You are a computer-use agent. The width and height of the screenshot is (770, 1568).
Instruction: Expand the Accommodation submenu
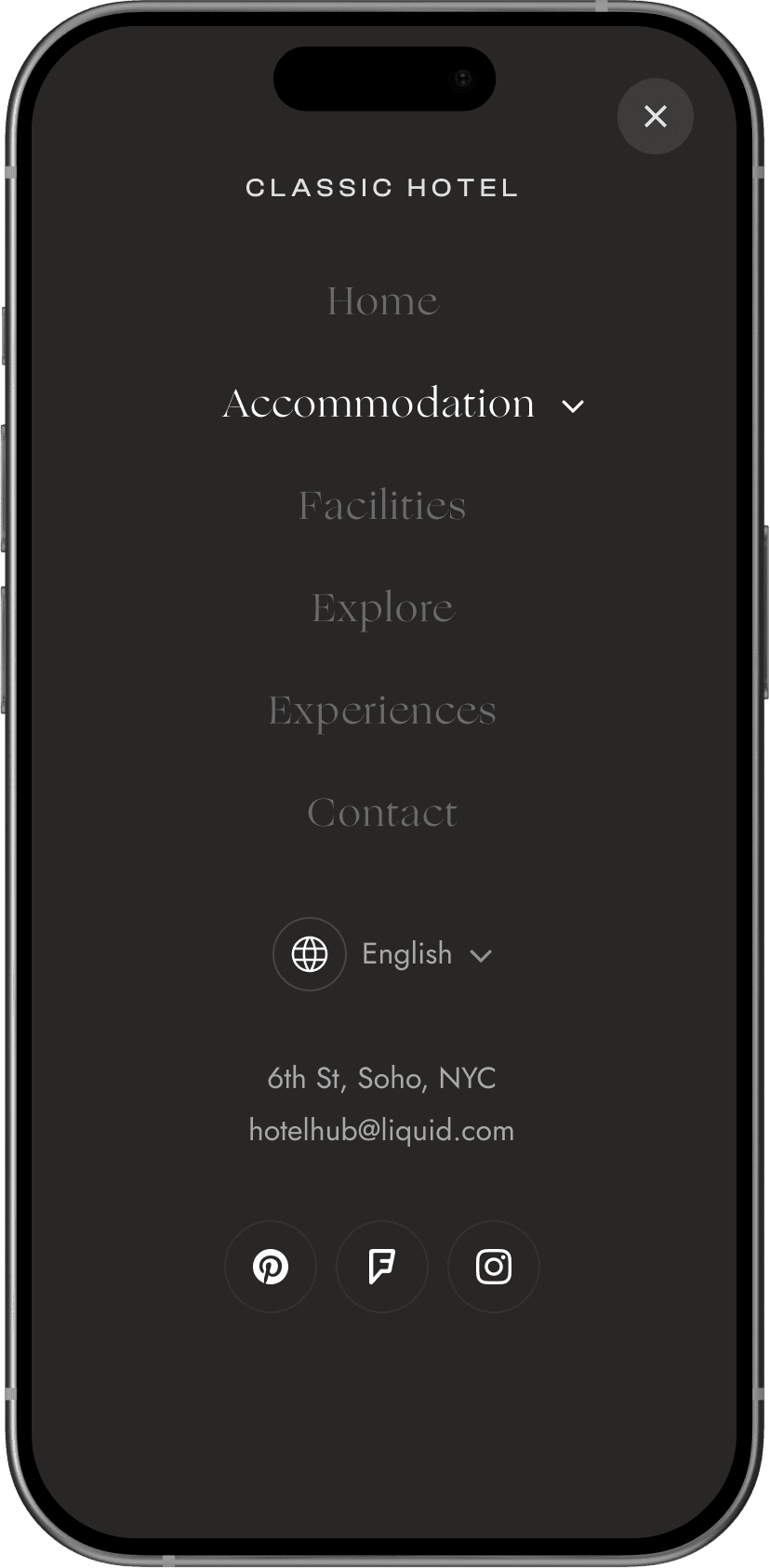(573, 406)
